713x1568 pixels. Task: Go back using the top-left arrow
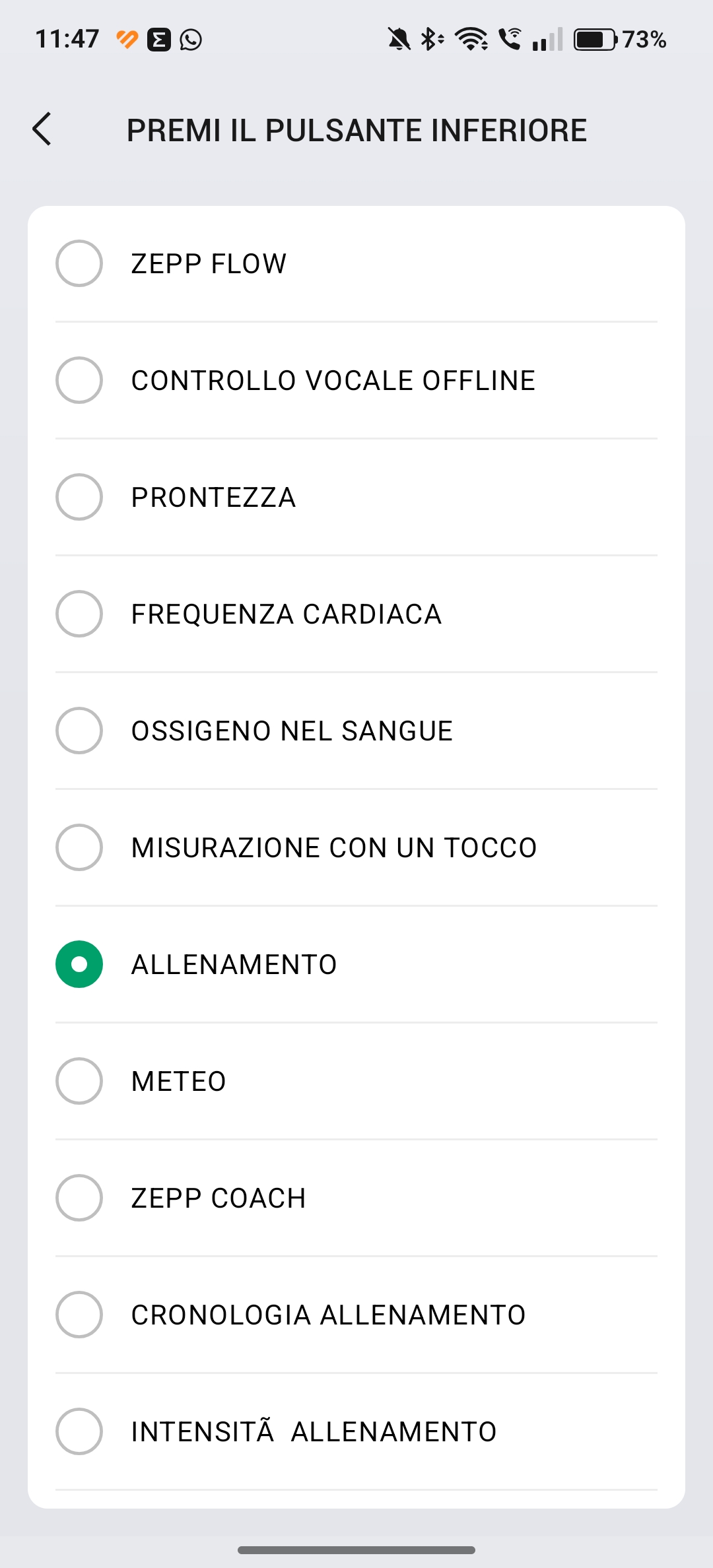[42, 129]
